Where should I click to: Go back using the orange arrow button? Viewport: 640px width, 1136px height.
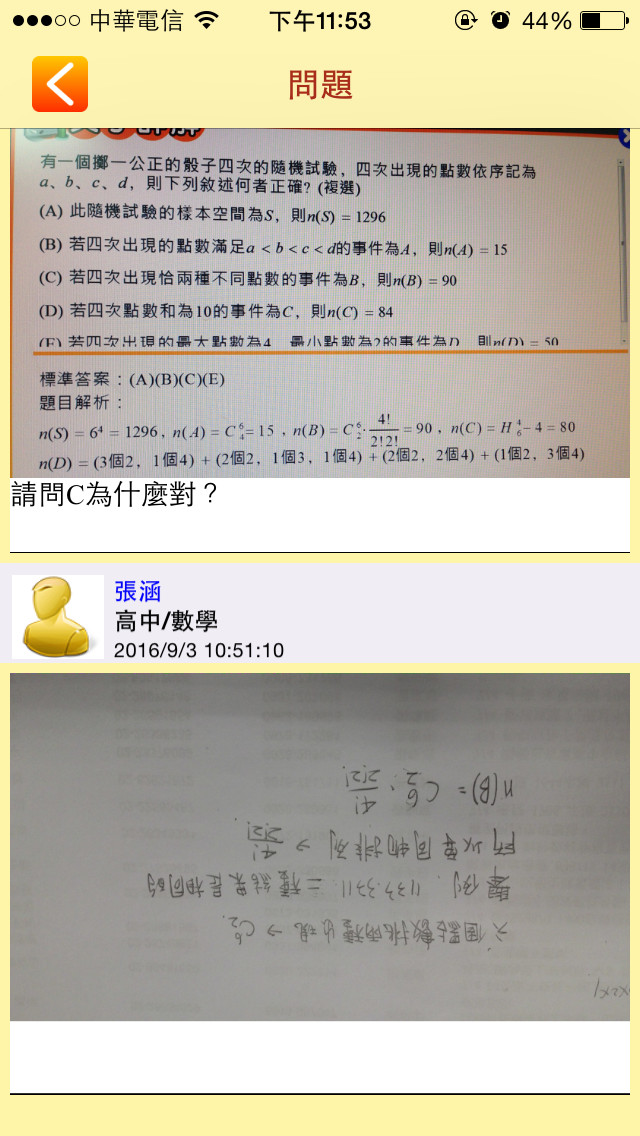[60, 84]
